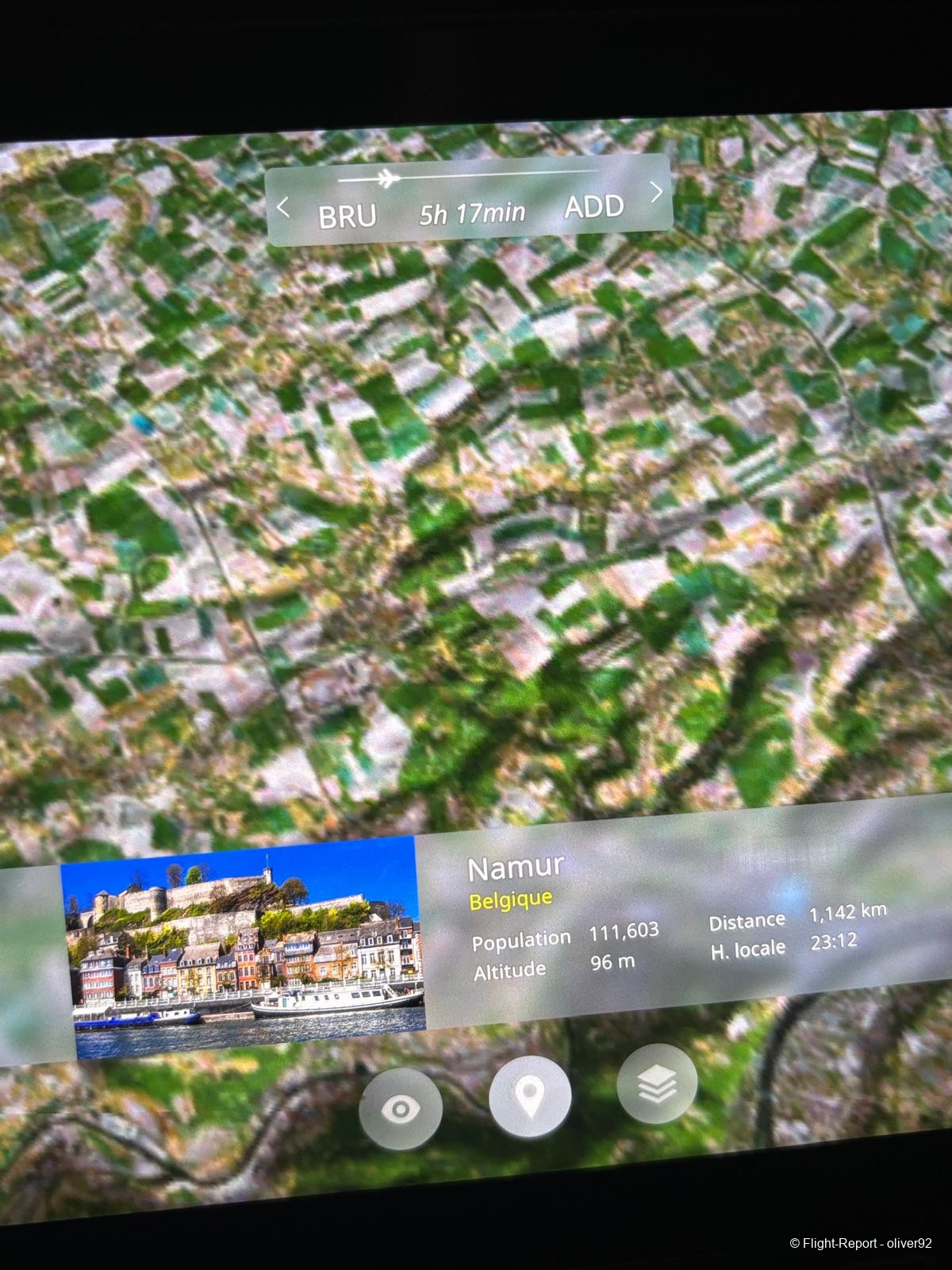Viewport: 952px width, 1270px height.
Task: Tap the left chevron in flight info bar
Action: [283, 209]
